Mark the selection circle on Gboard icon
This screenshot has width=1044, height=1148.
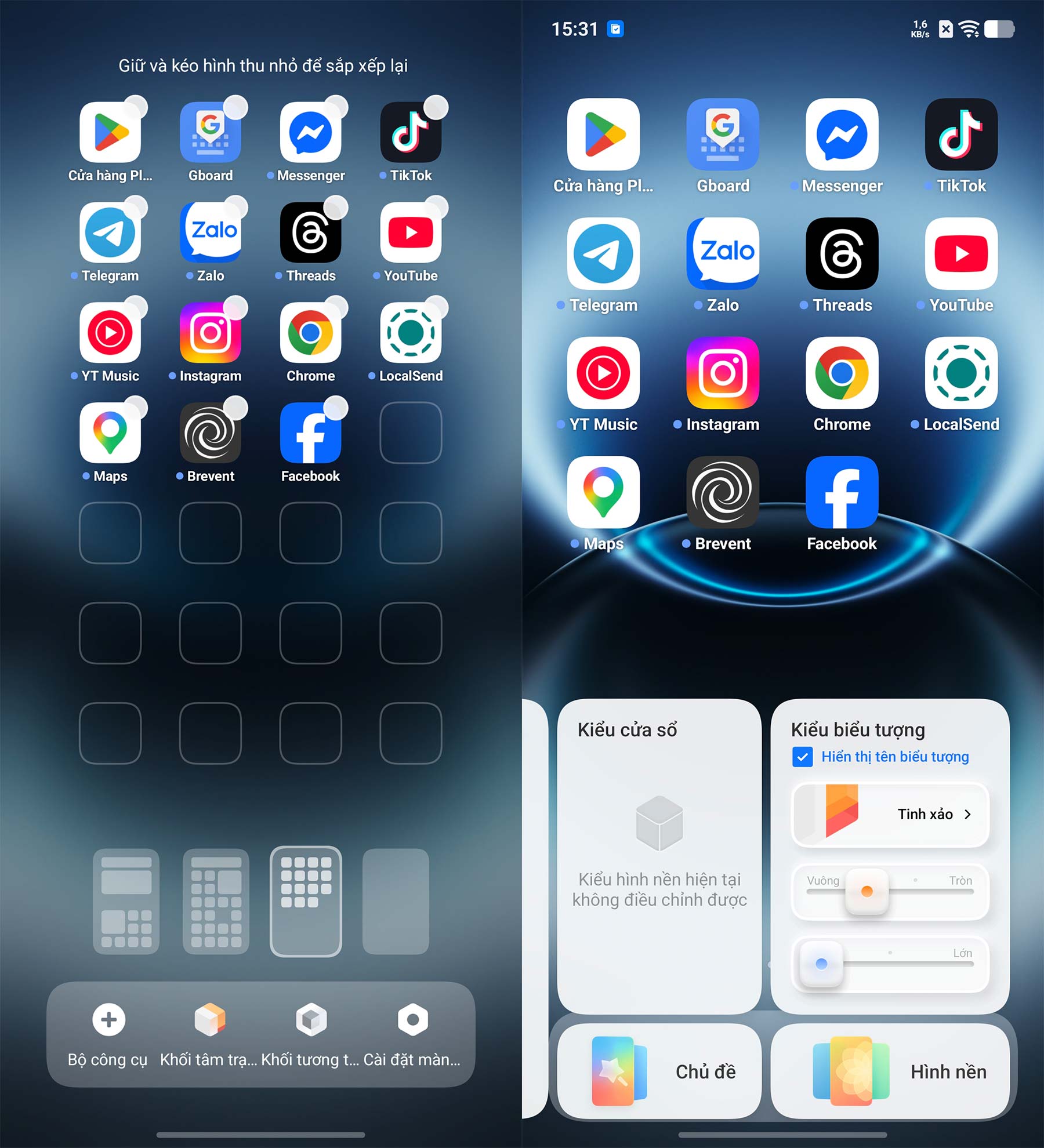point(235,107)
